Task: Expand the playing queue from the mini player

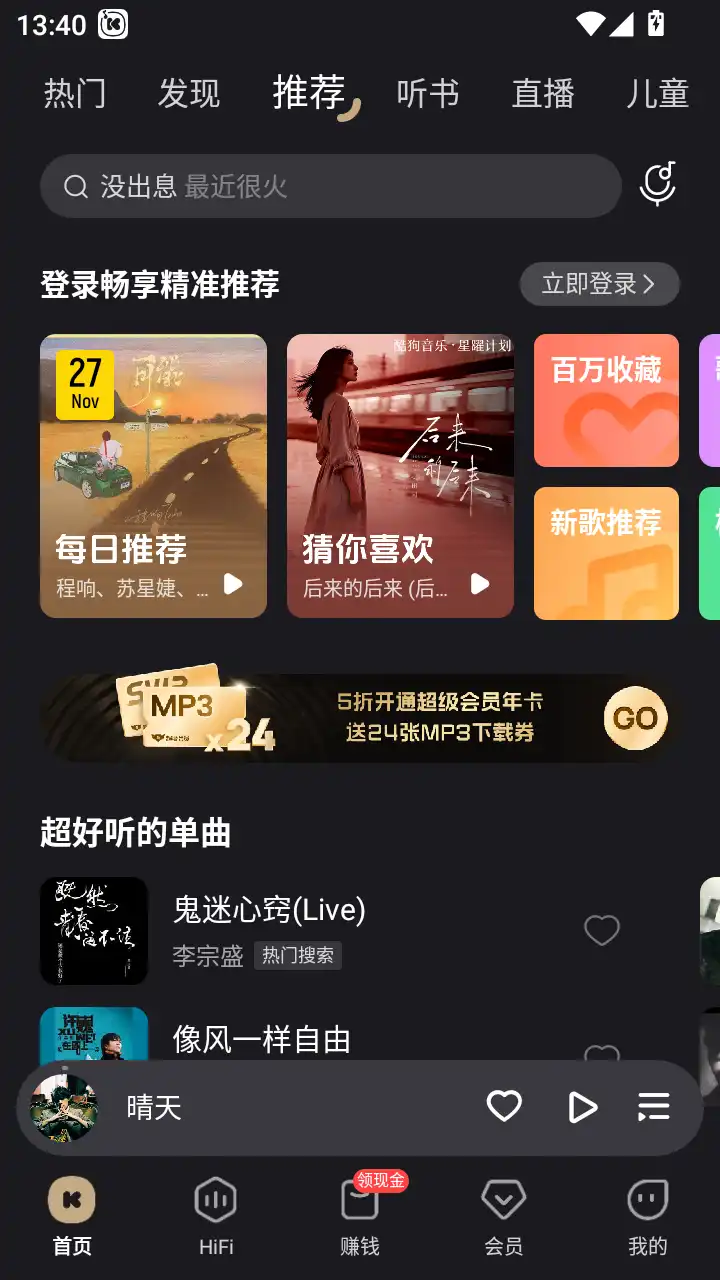Action: (x=654, y=1107)
